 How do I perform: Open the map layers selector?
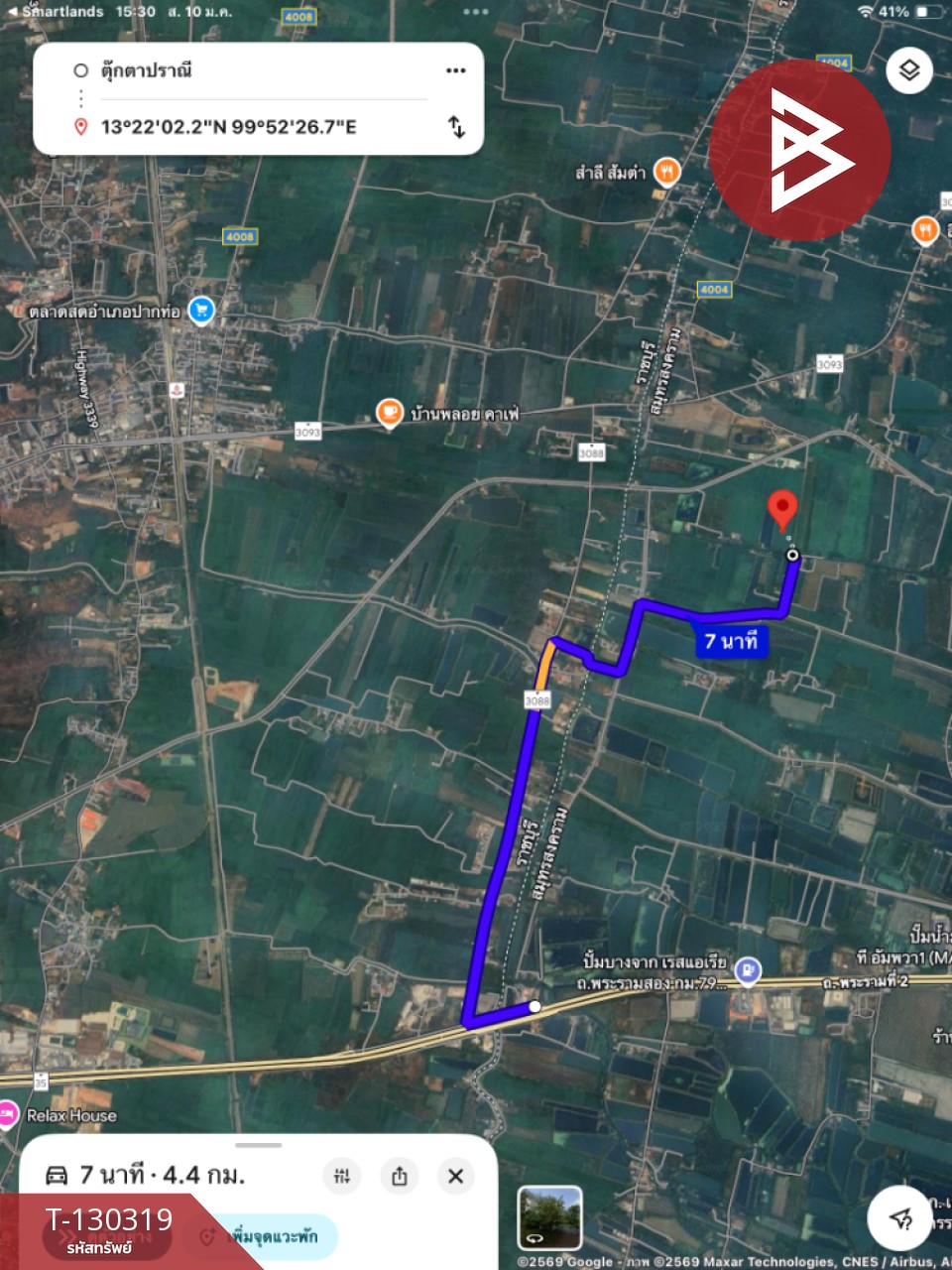[x=908, y=70]
